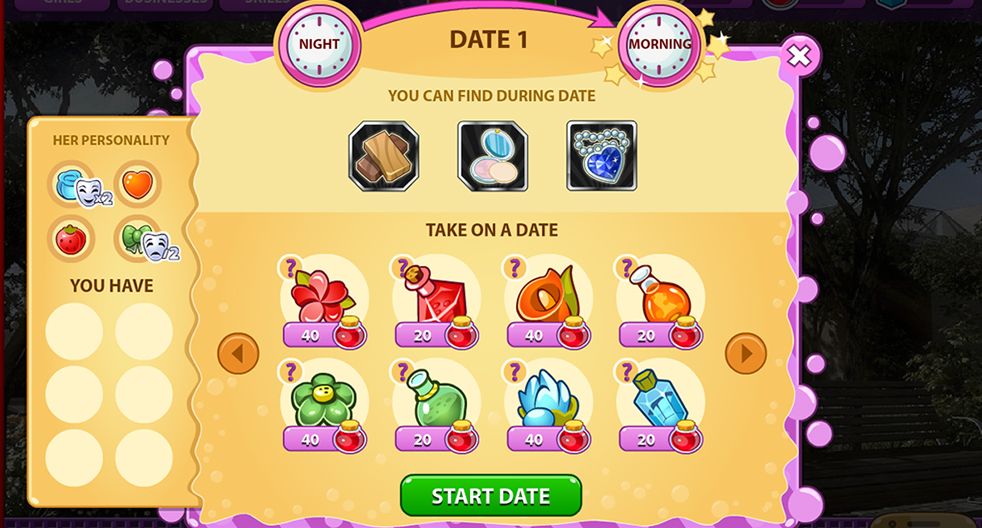This screenshot has width=982, height=528.
Task: Add the blue crystal perfume costing 20
Action: click(x=659, y=398)
